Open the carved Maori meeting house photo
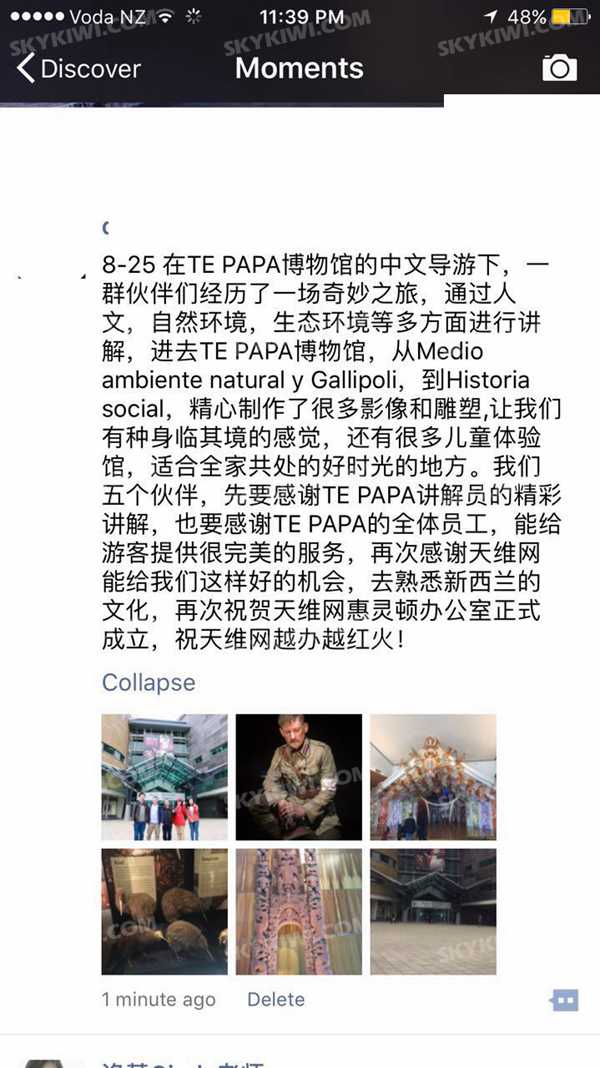Viewport: 600px width, 1068px height. [433, 777]
